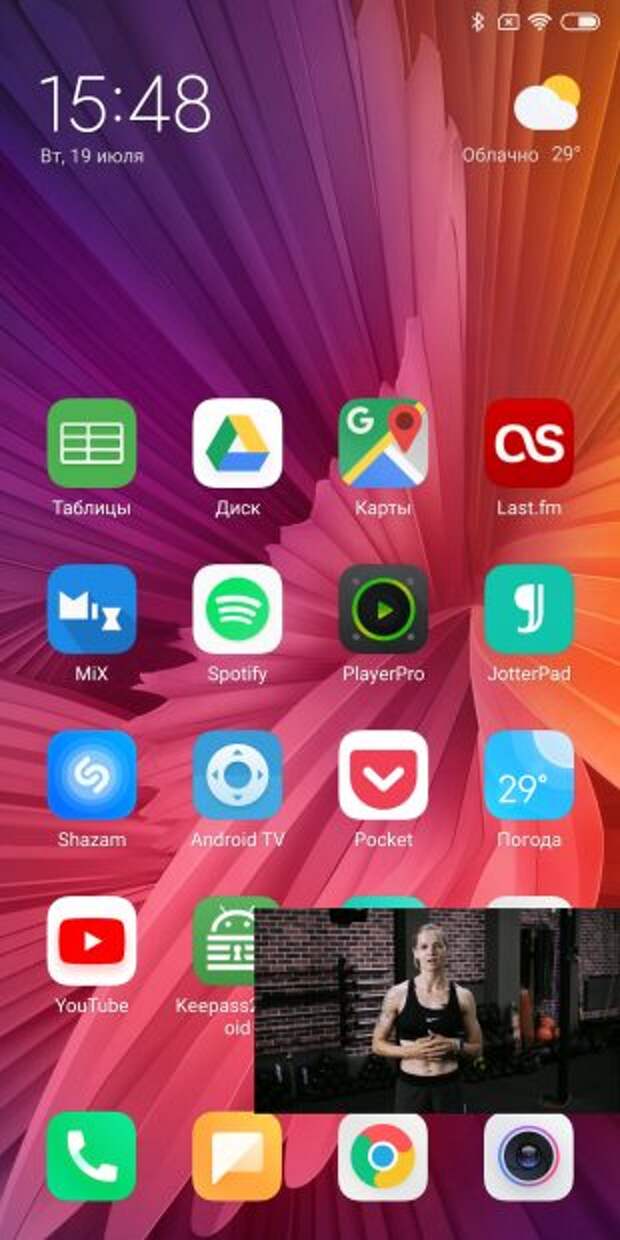Viewport: 620px width, 1240px height.
Task: Launch JotterPad
Action: (x=529, y=609)
